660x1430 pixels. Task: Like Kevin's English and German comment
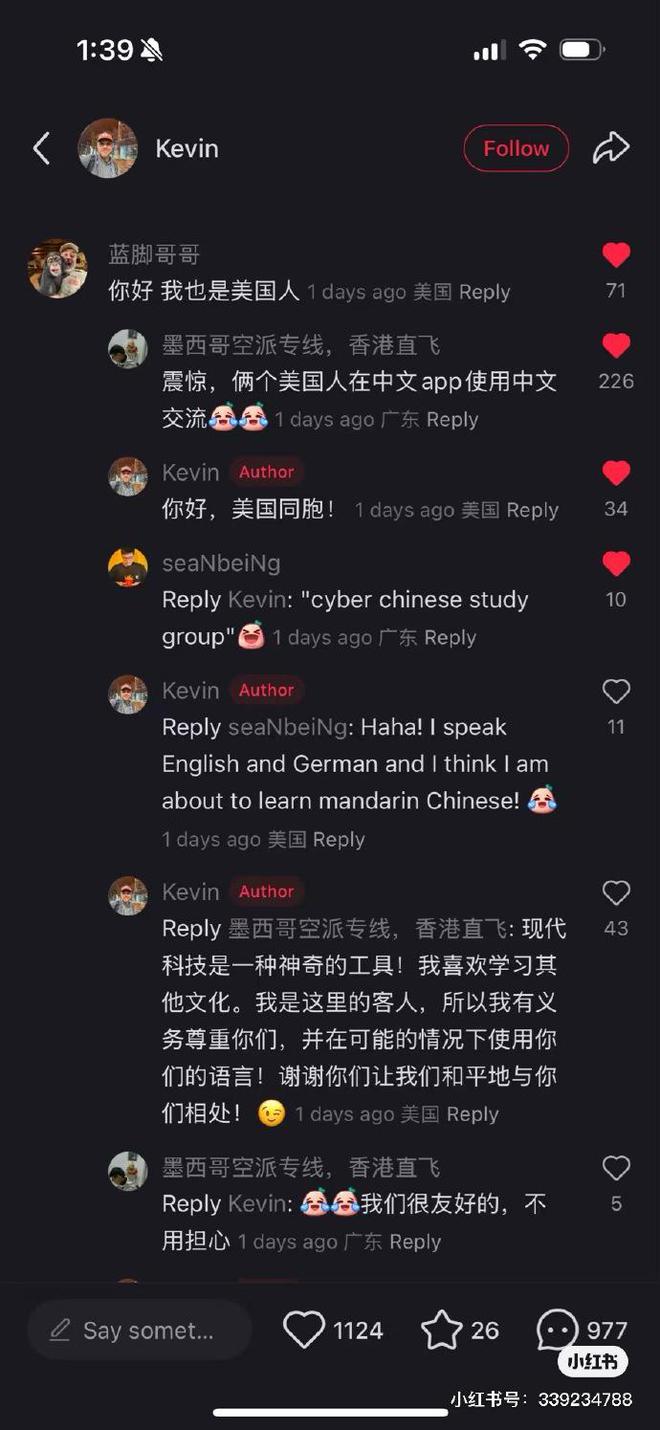616,691
